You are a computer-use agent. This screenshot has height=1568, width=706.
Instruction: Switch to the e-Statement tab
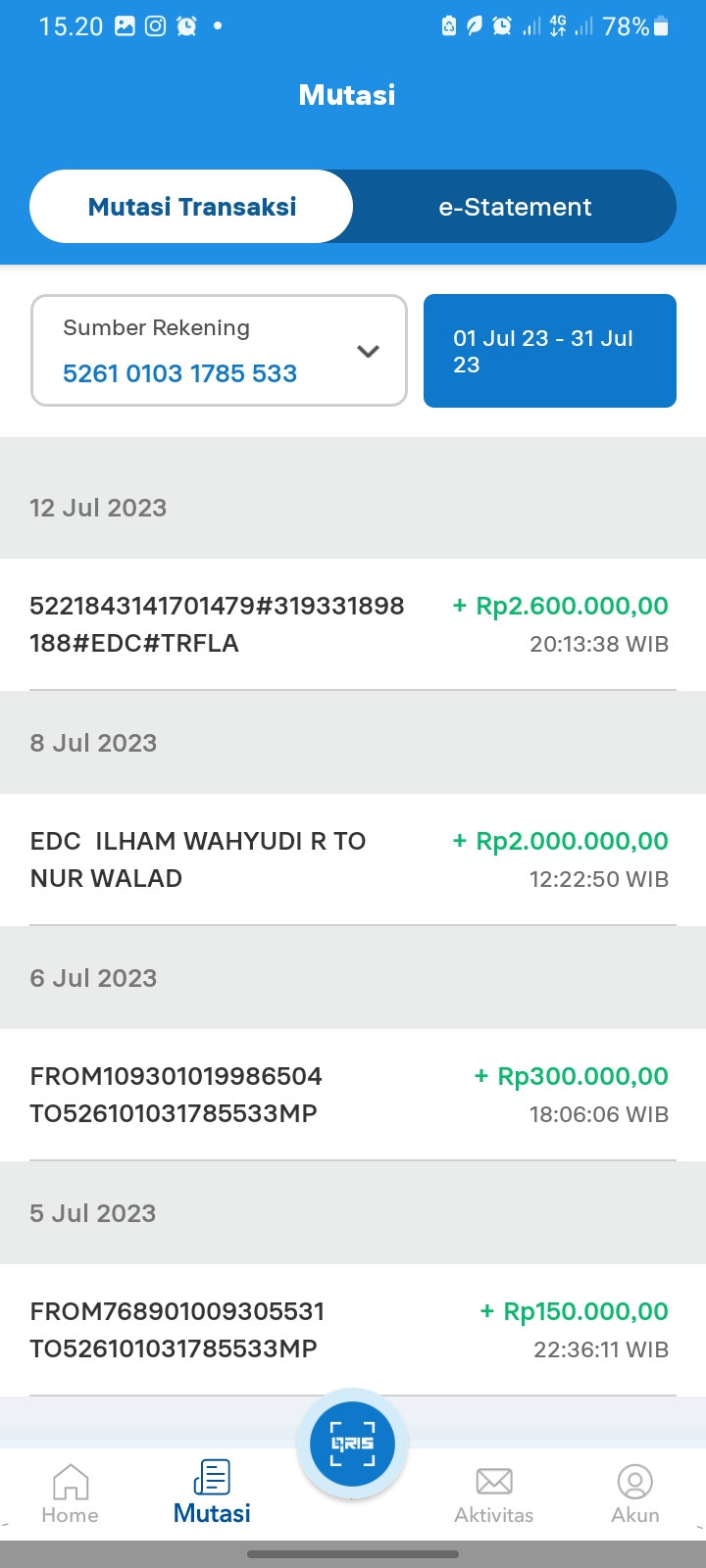pos(515,207)
